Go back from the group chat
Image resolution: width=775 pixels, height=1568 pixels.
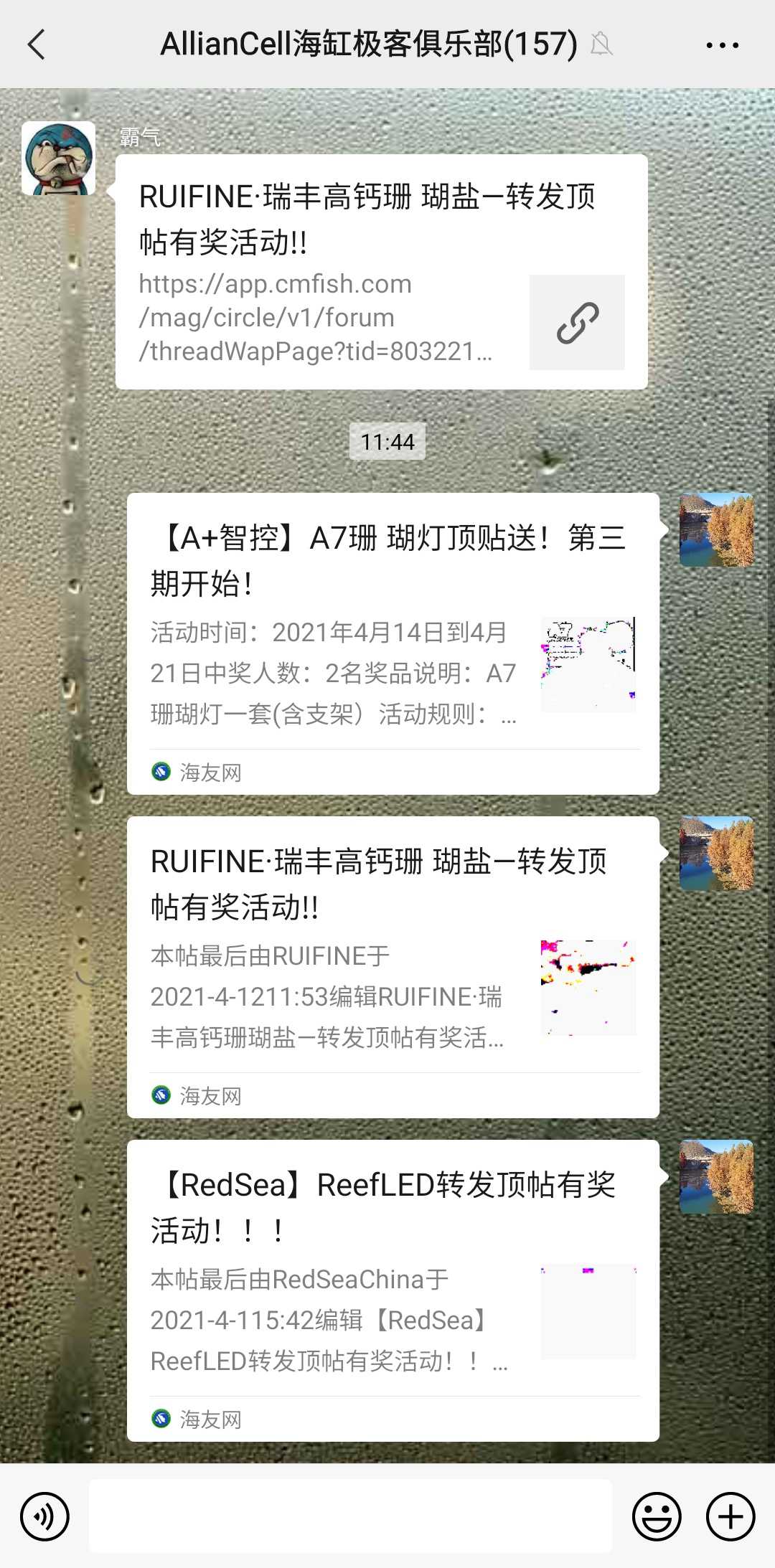(36, 44)
